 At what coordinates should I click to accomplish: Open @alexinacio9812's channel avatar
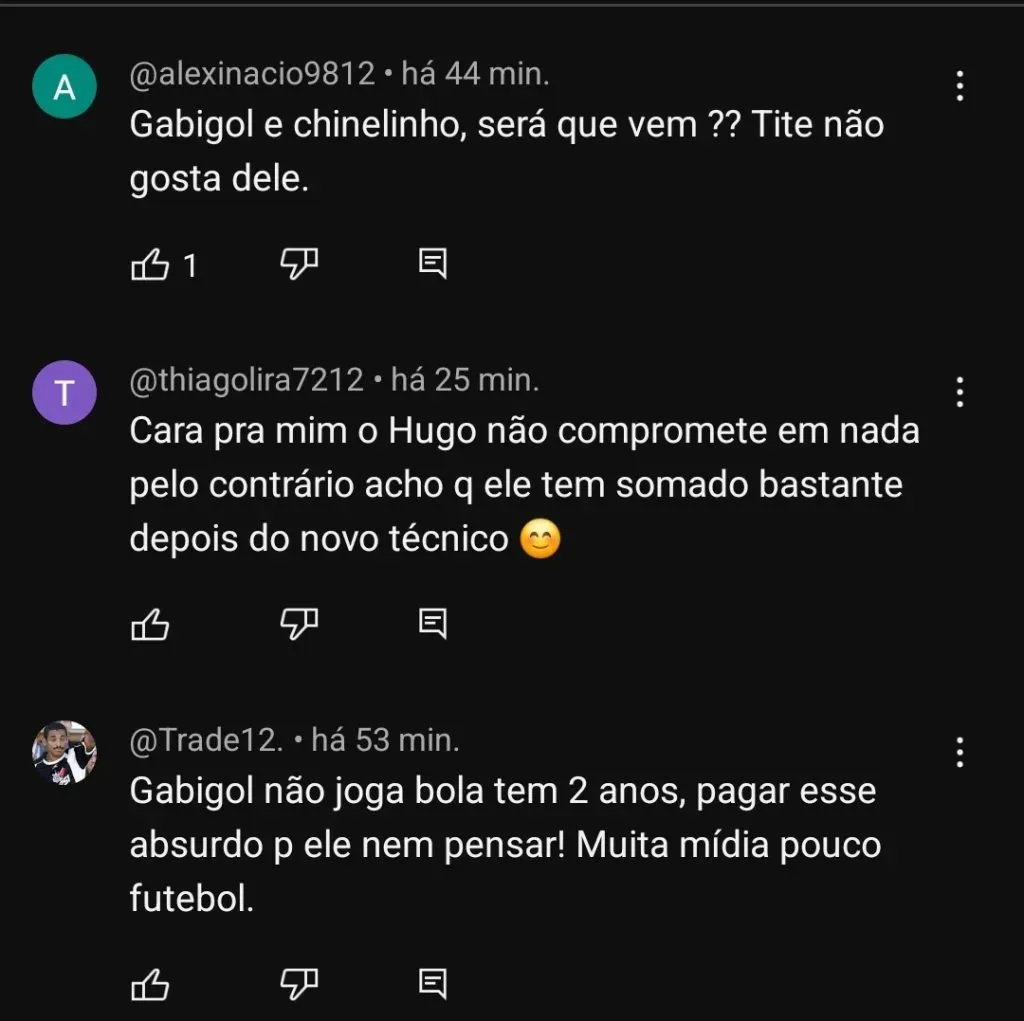coord(65,88)
